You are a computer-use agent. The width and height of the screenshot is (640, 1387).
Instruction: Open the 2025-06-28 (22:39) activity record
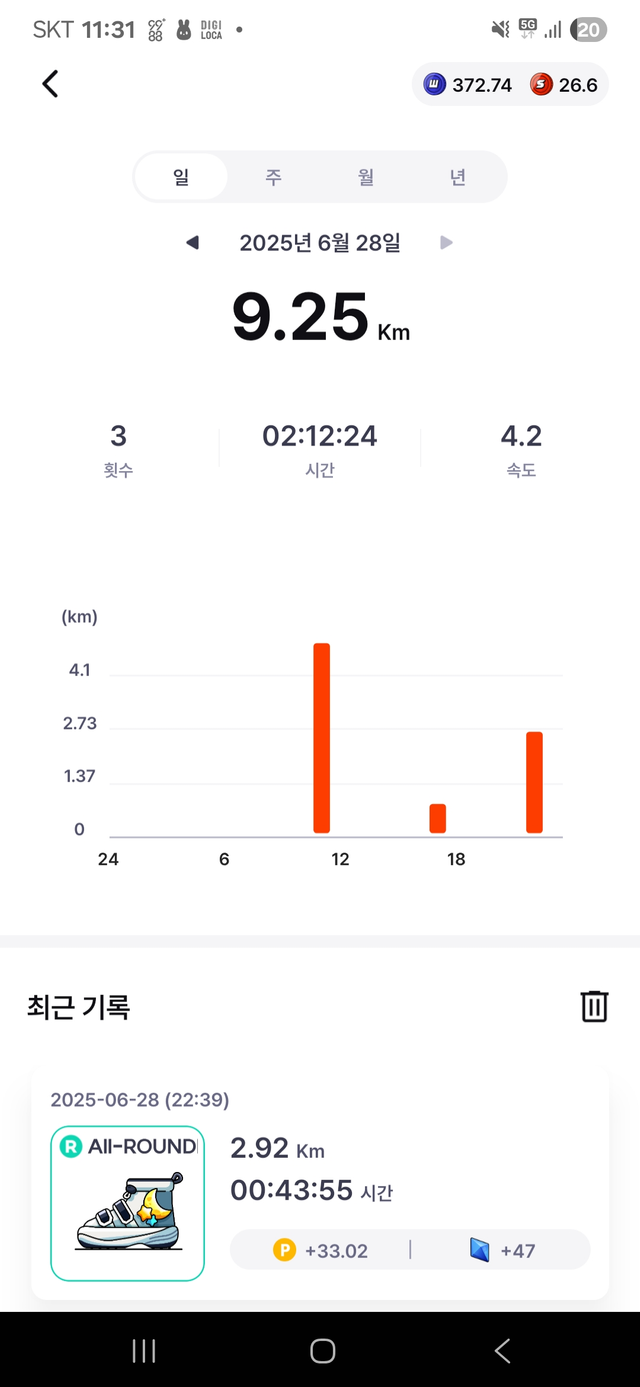[320, 1182]
